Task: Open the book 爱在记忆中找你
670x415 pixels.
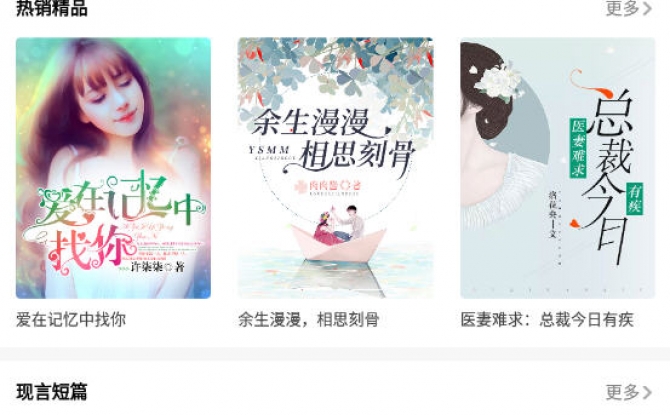Action: pos(113,168)
